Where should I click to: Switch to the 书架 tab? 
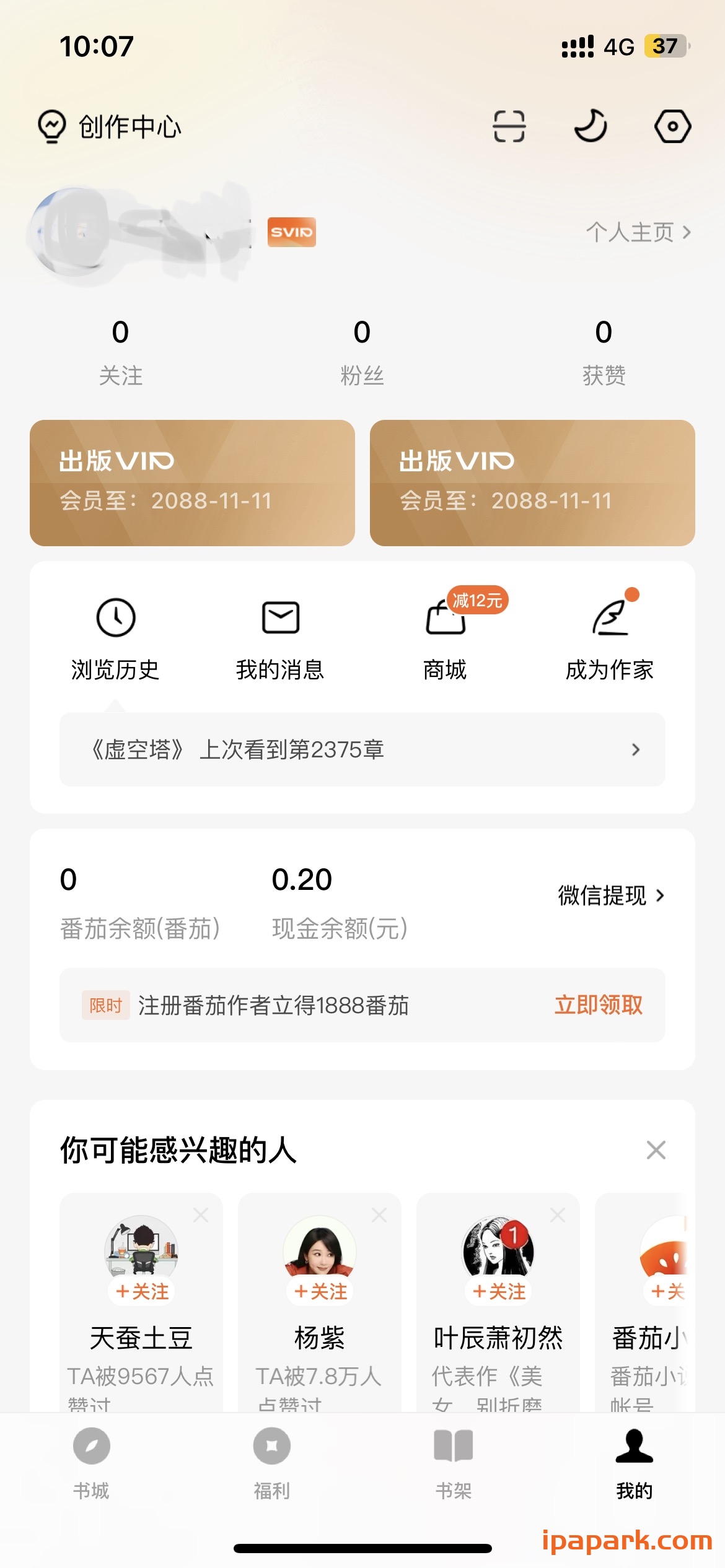tap(453, 1461)
